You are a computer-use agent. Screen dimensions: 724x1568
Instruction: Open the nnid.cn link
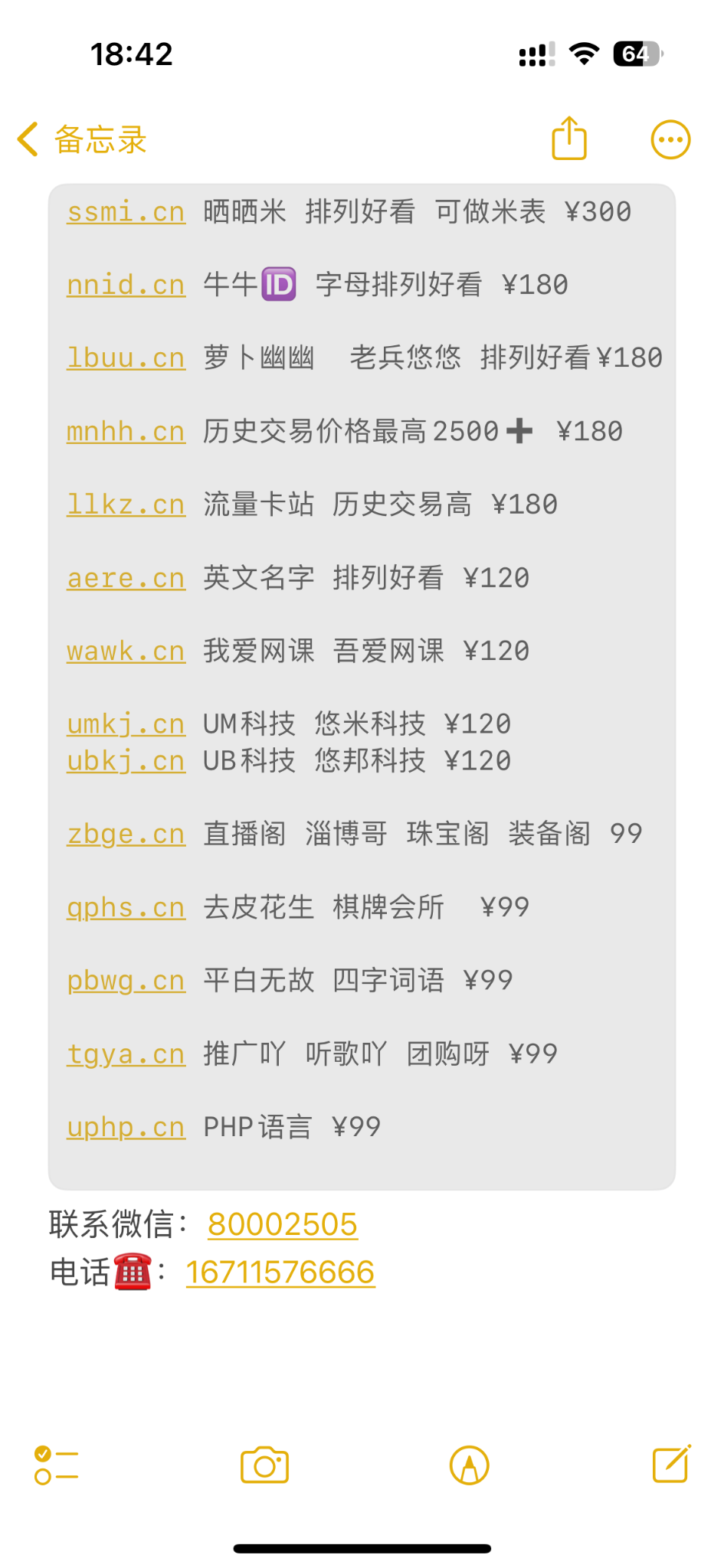(126, 286)
